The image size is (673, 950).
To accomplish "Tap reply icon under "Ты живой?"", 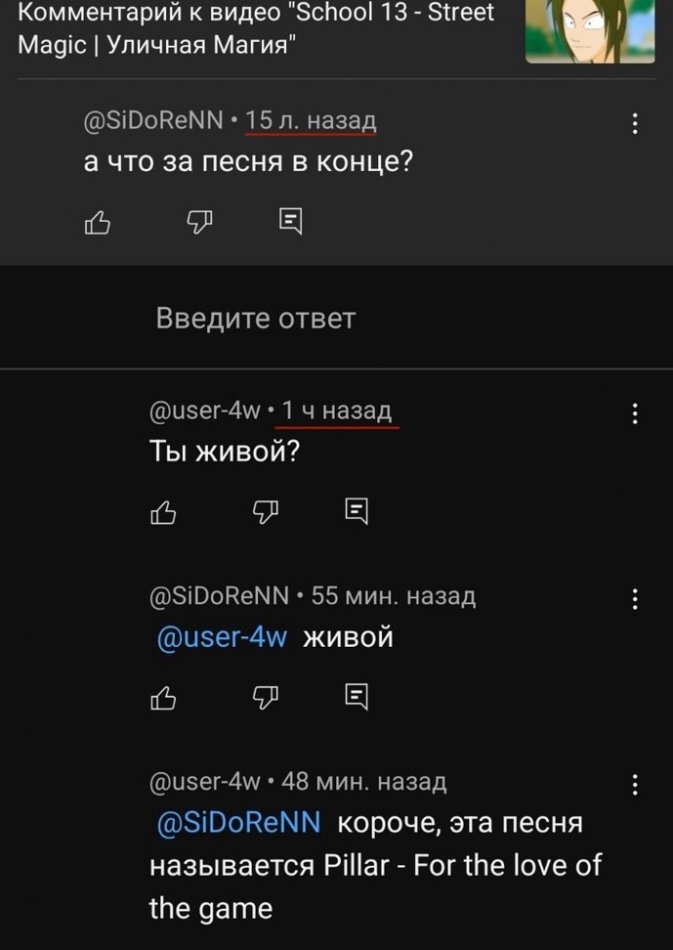I will click(356, 511).
